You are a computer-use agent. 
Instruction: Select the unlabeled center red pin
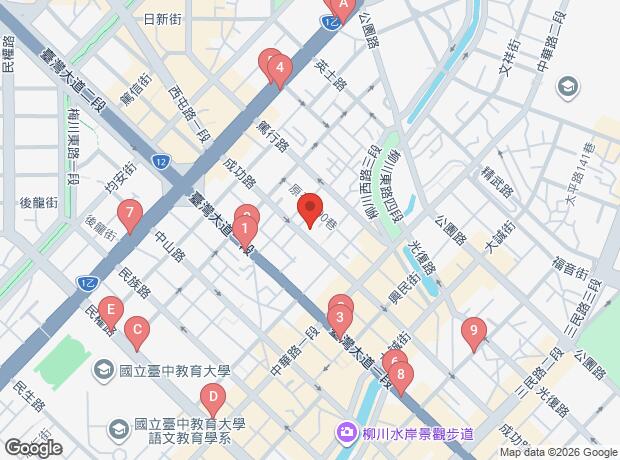tap(310, 210)
